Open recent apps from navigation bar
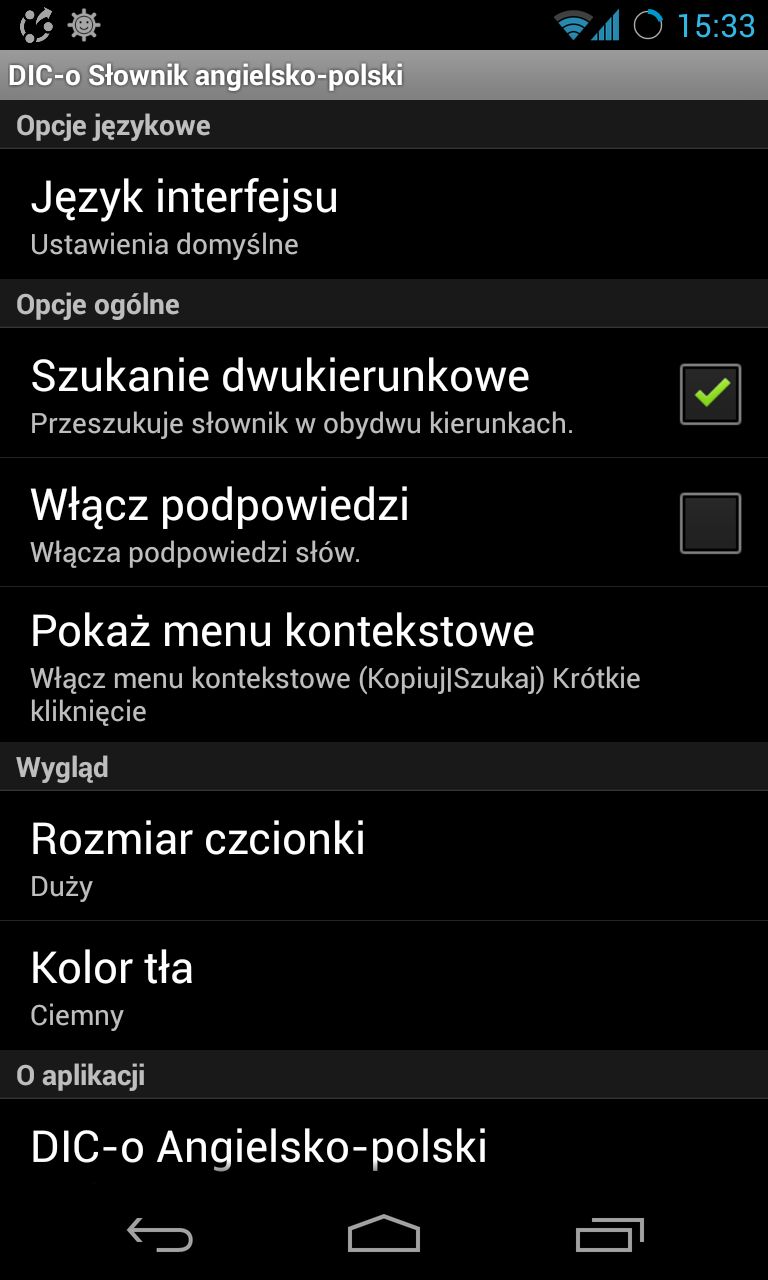The height and width of the screenshot is (1280, 768). 610,1235
